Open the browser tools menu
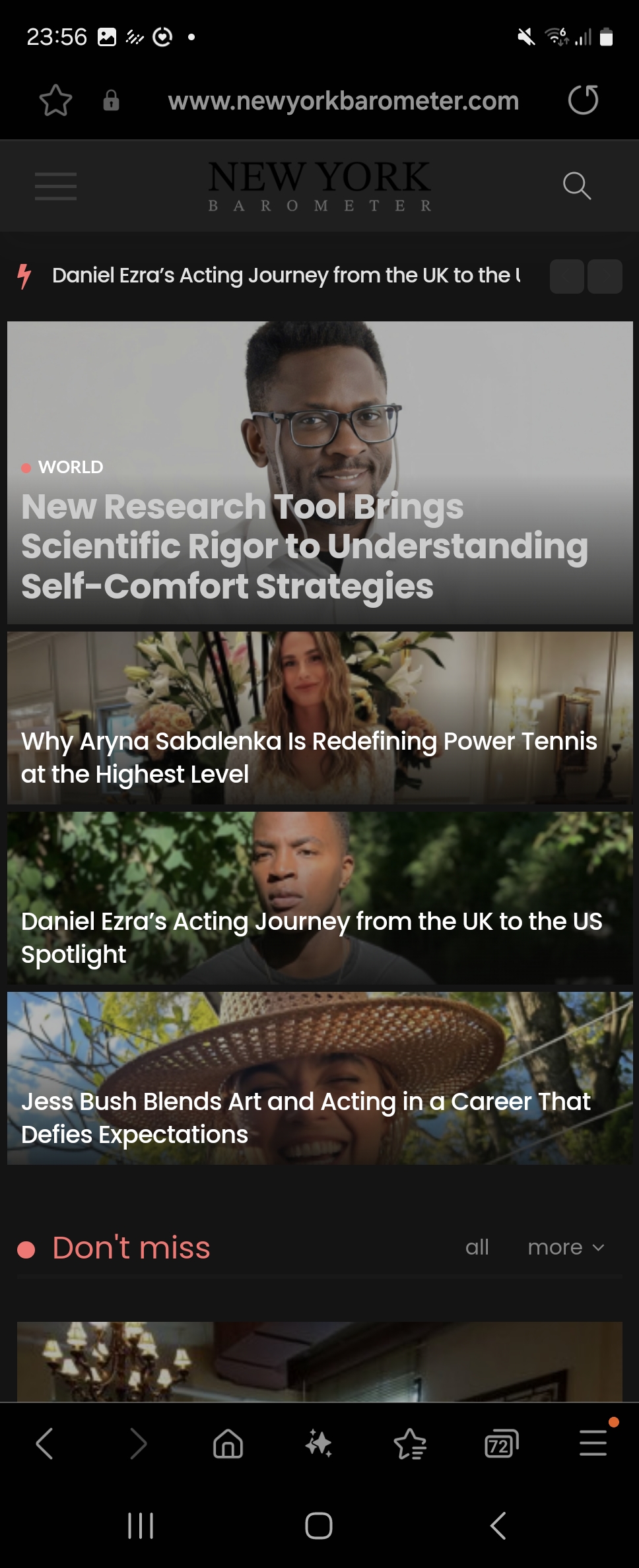639x1568 pixels. pos(593,1443)
